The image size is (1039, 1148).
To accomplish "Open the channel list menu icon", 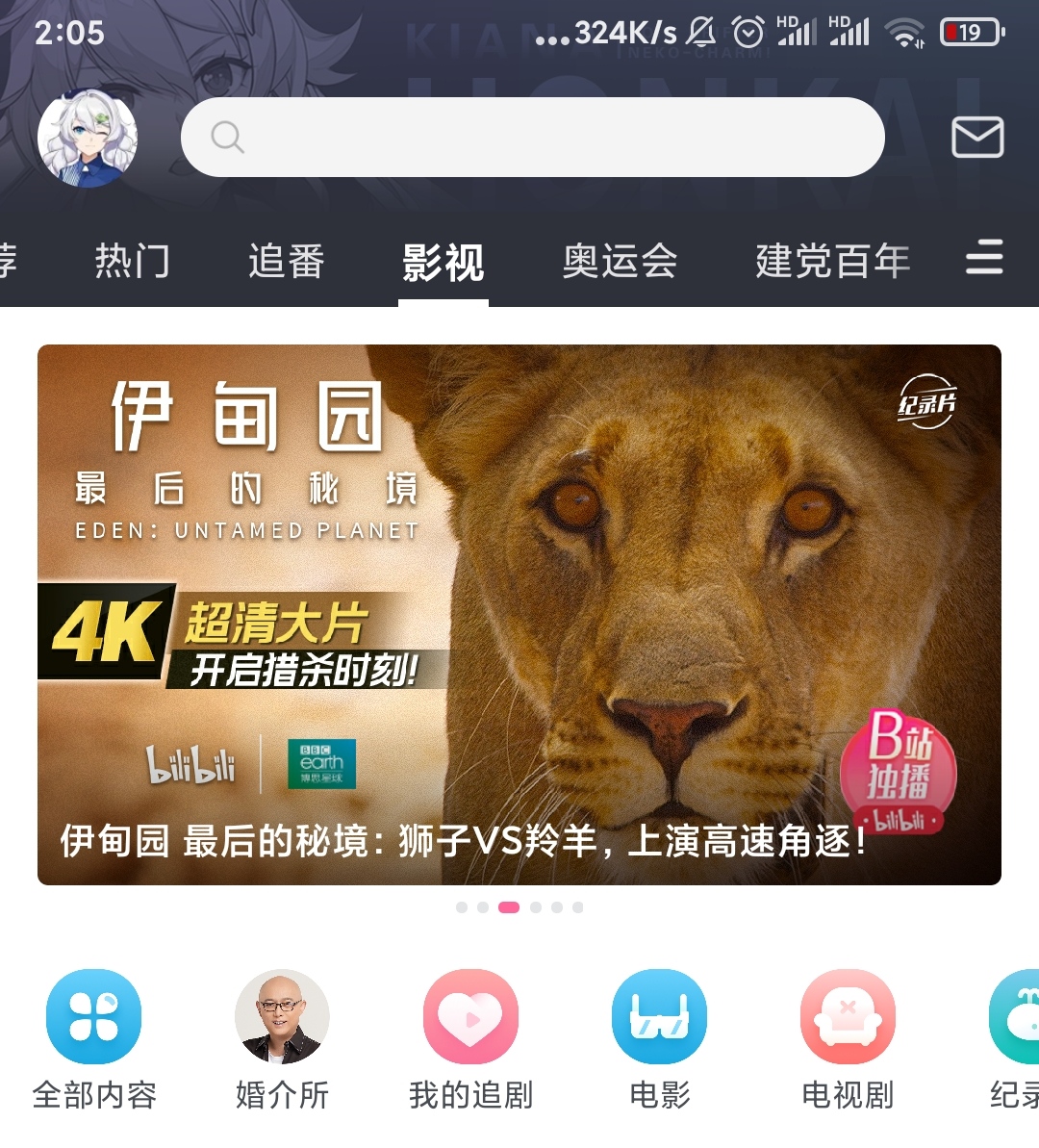I will 984,258.
